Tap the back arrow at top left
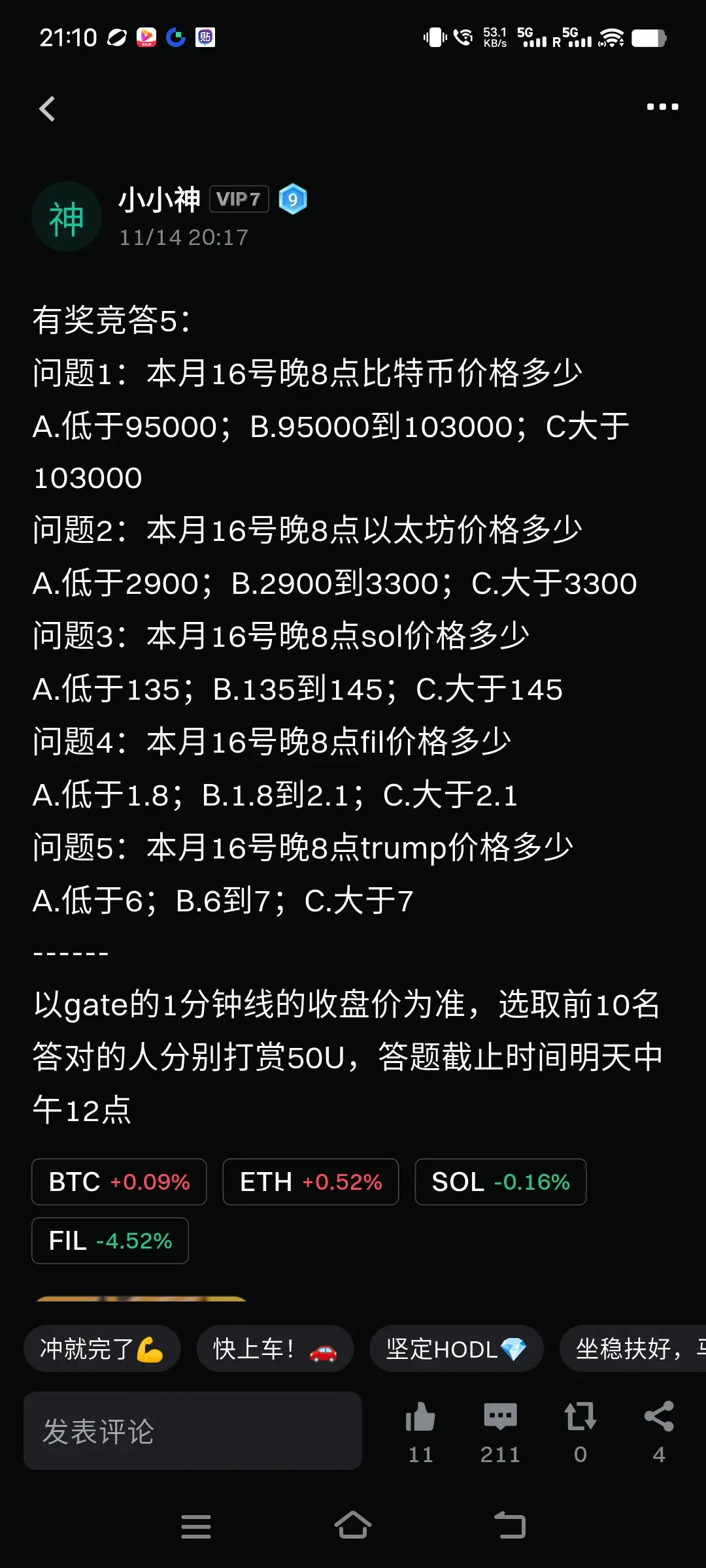Image resolution: width=706 pixels, height=1568 pixels. 47,108
